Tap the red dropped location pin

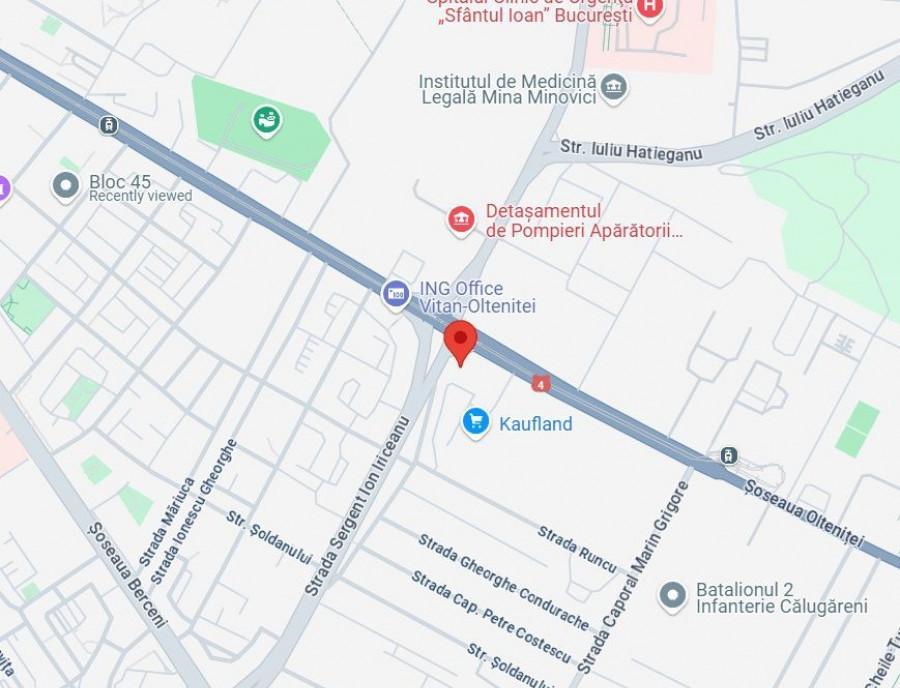pyautogui.click(x=460, y=340)
